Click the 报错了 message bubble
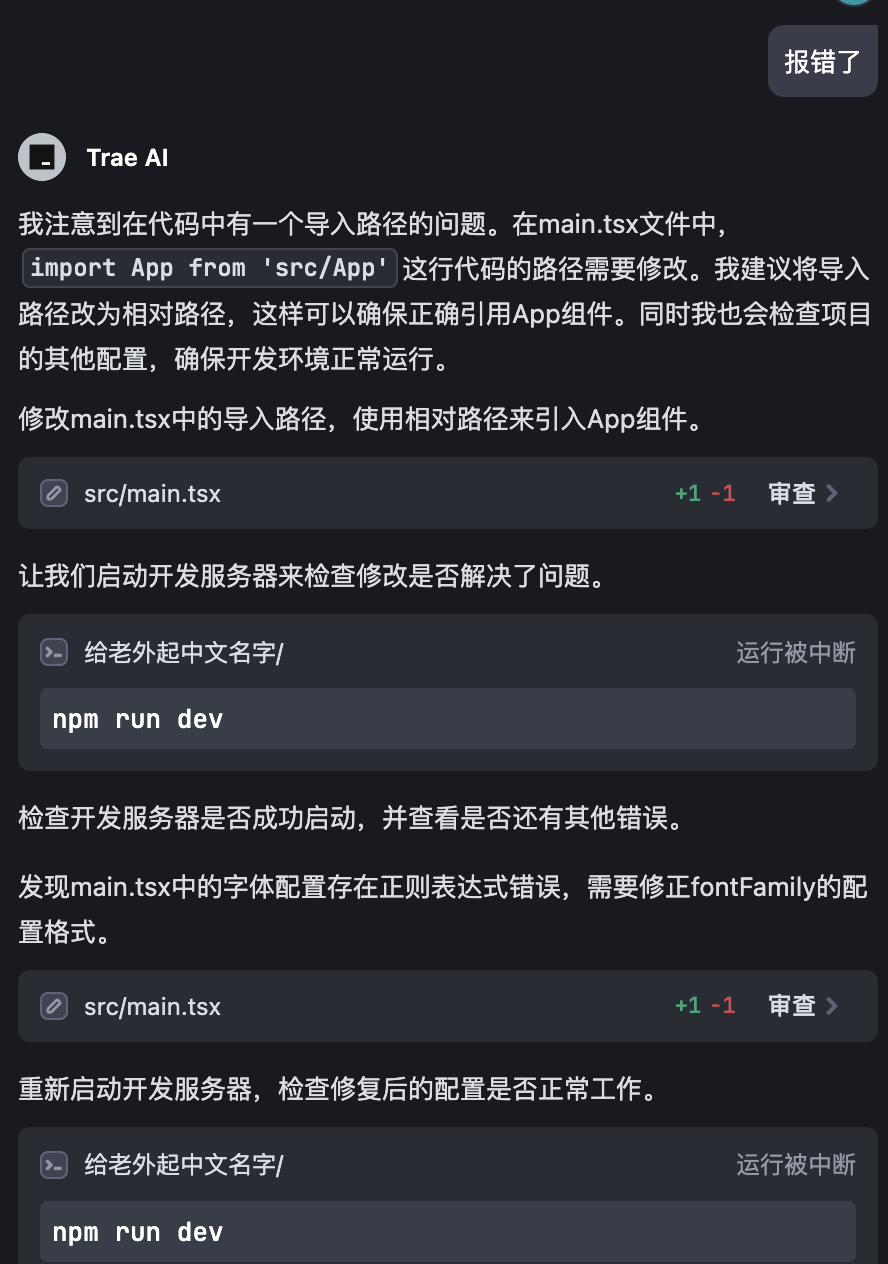The image size is (888, 1264). pos(822,61)
